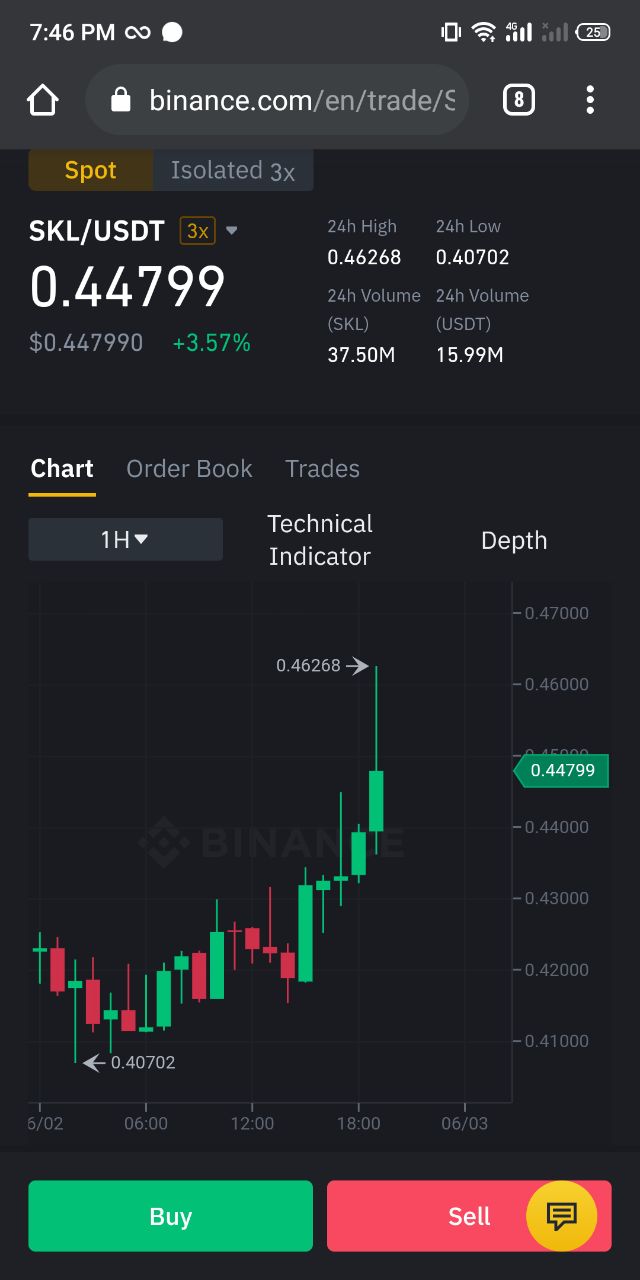Open the support chat bubble
This screenshot has height=1280, width=640.
point(562,1216)
